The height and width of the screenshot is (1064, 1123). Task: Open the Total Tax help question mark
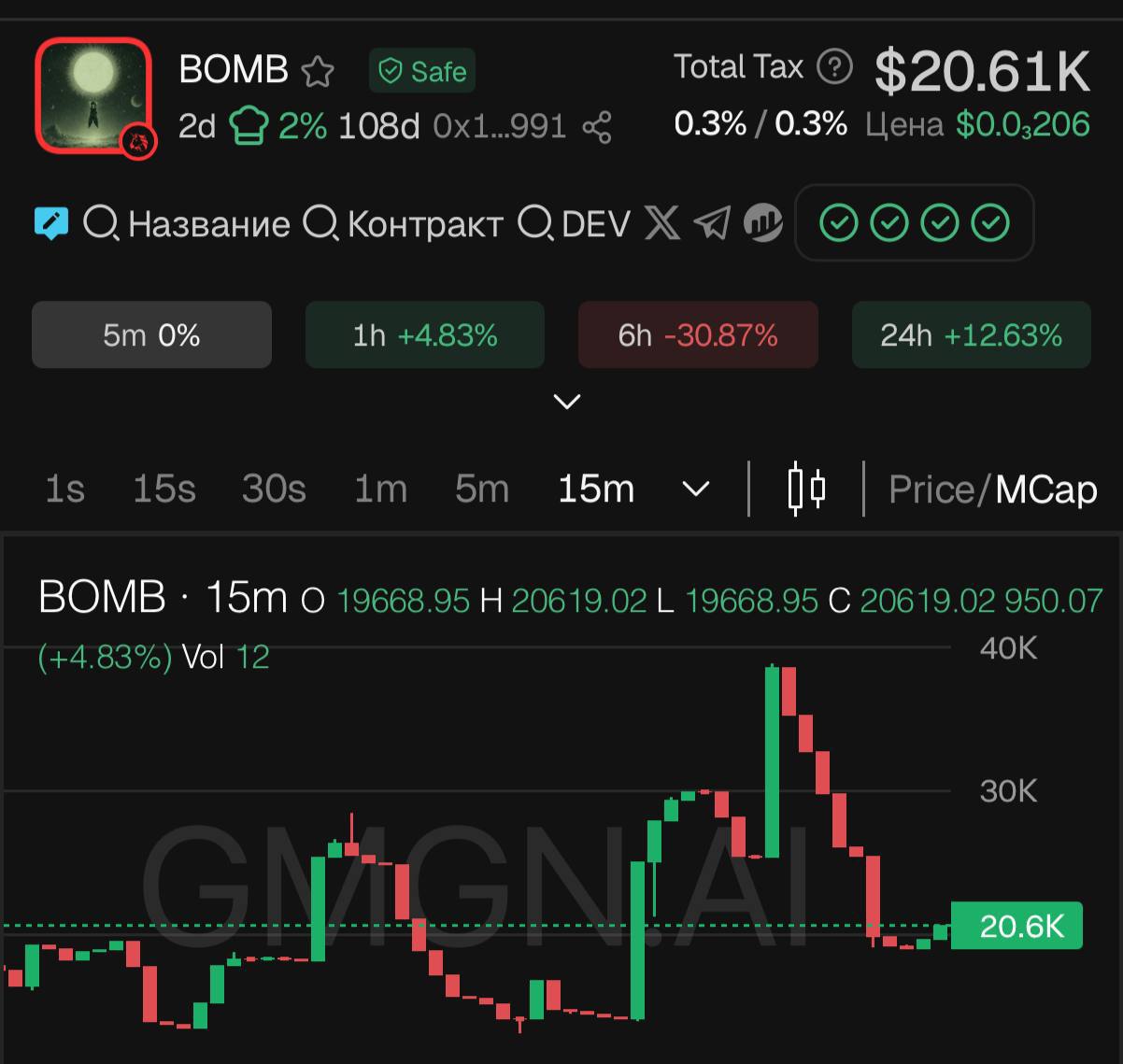pyautogui.click(x=835, y=67)
